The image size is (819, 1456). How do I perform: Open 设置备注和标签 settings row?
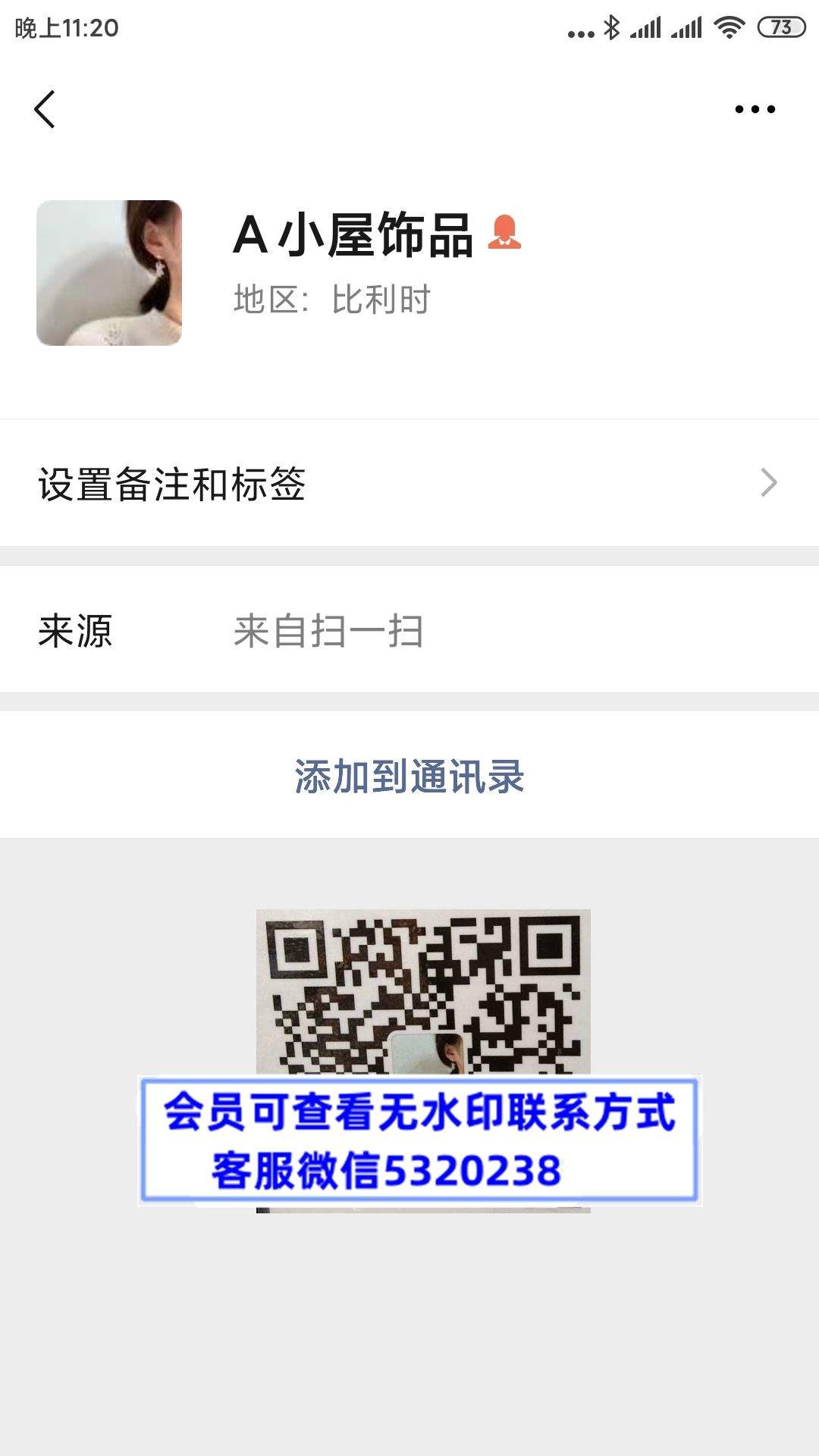point(409,483)
